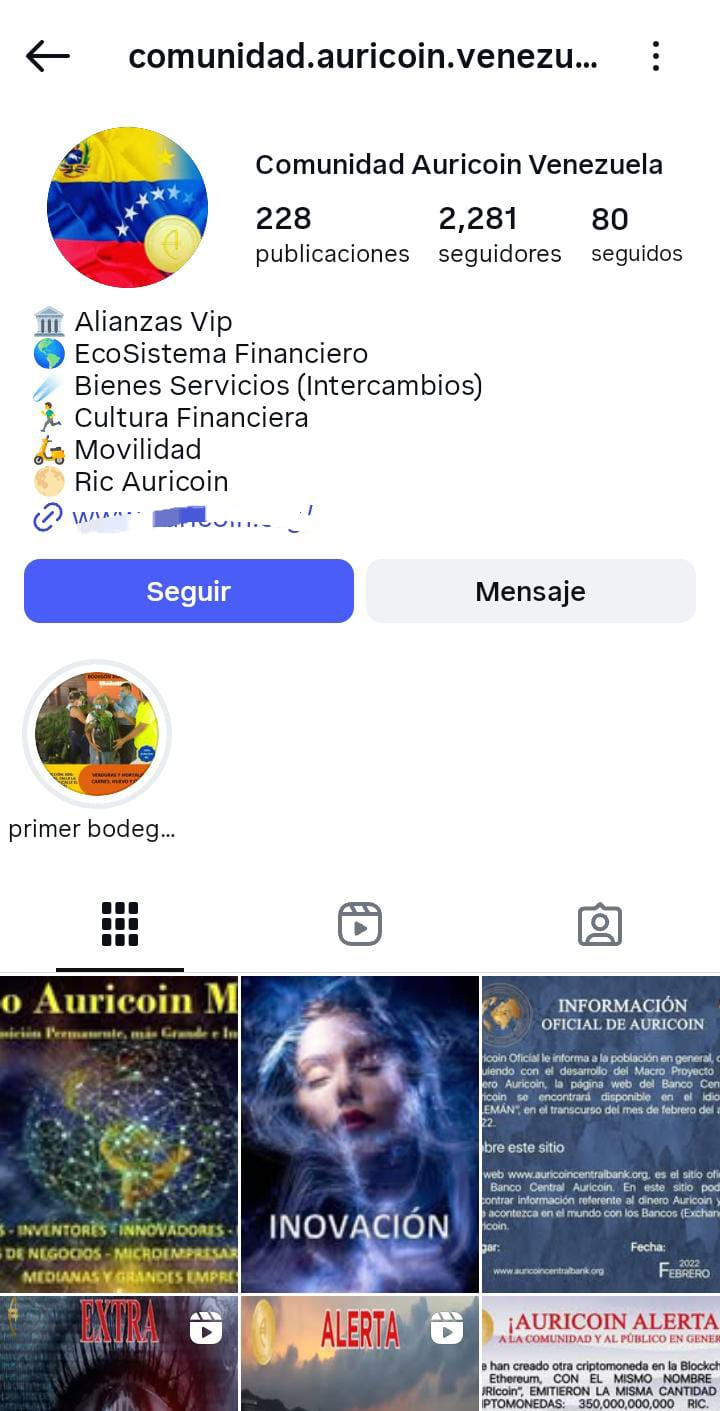This screenshot has width=720, height=1411.
Task: Open the EXTRA reel post
Action: click(119, 1353)
